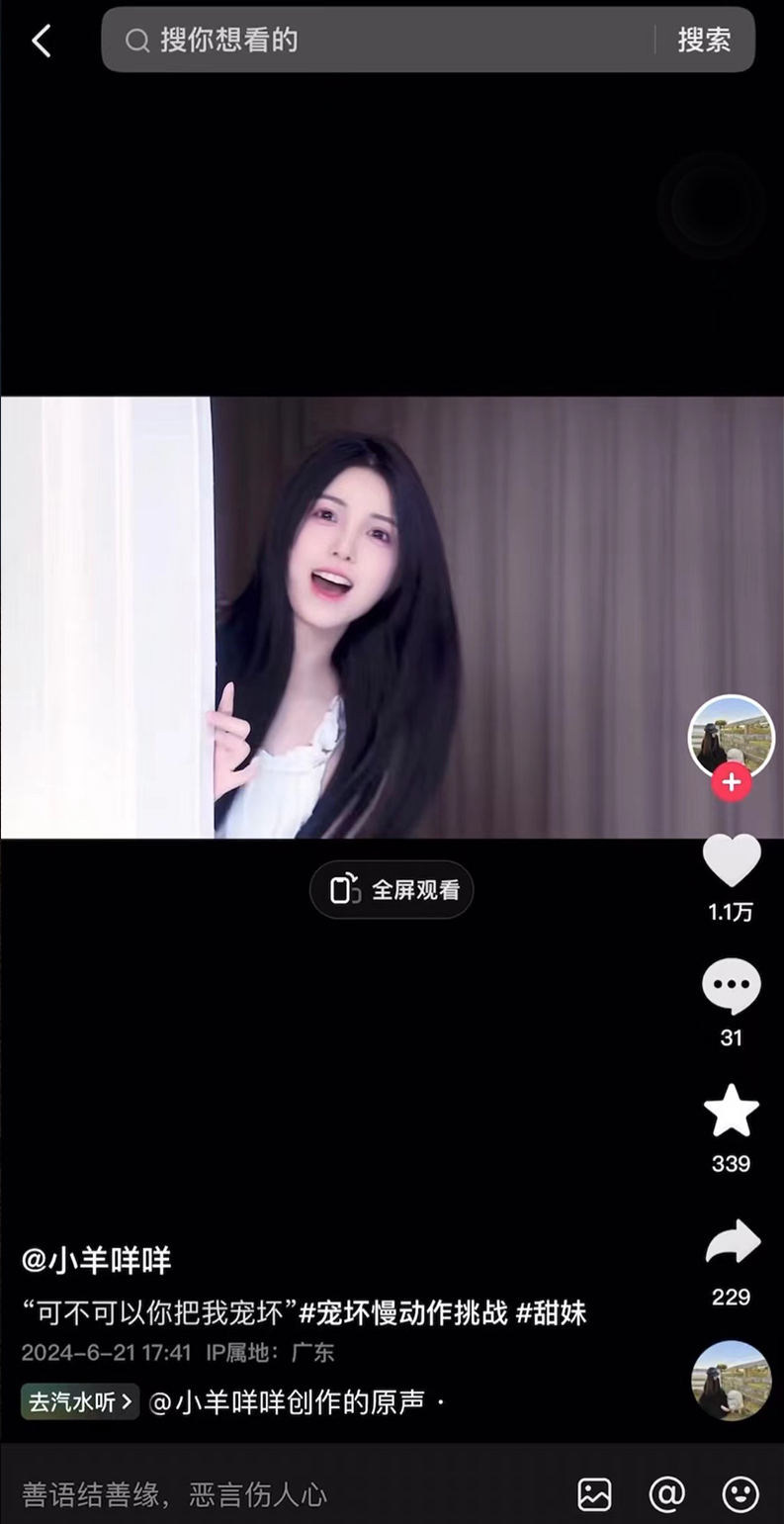Share the video via the arrow icon
The image size is (784, 1524).
(732, 1244)
